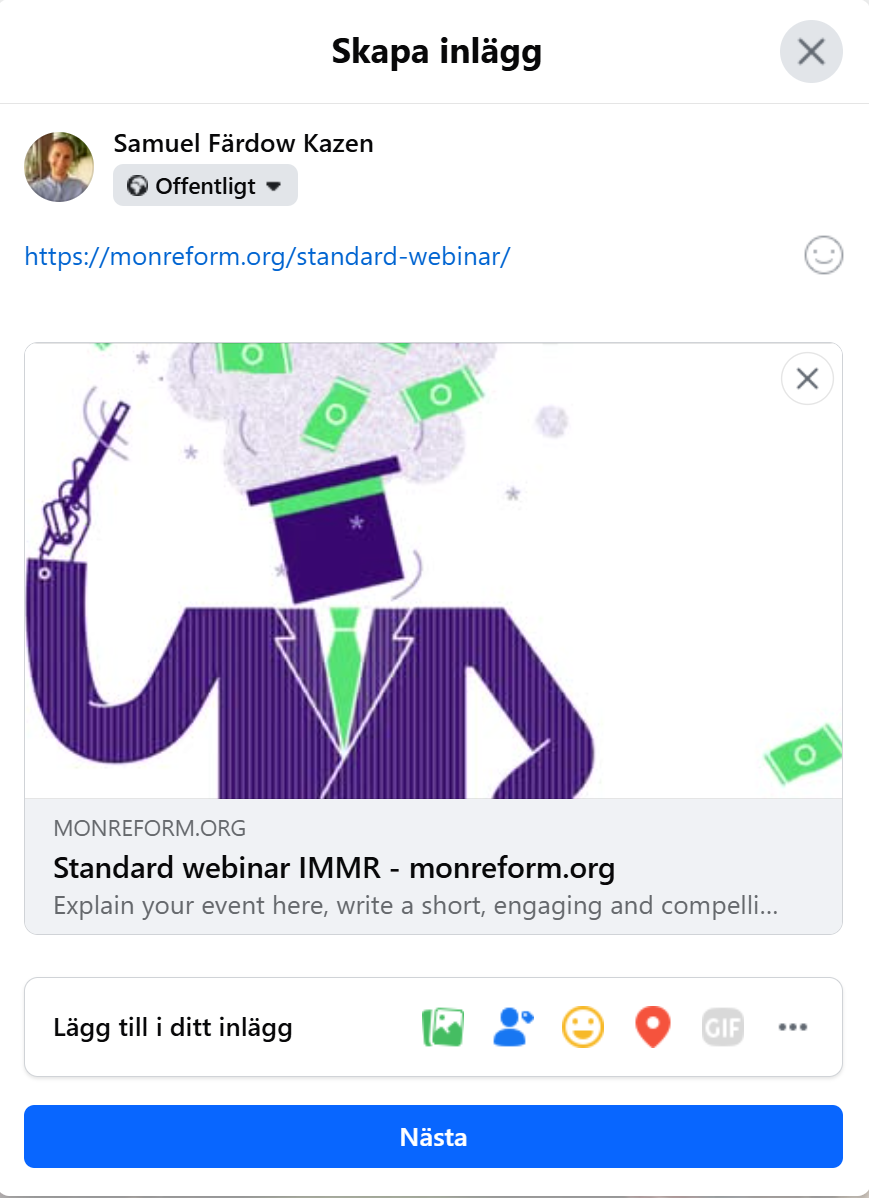869x1198 pixels.
Task: Tap the Nästa button
Action: click(433, 1137)
